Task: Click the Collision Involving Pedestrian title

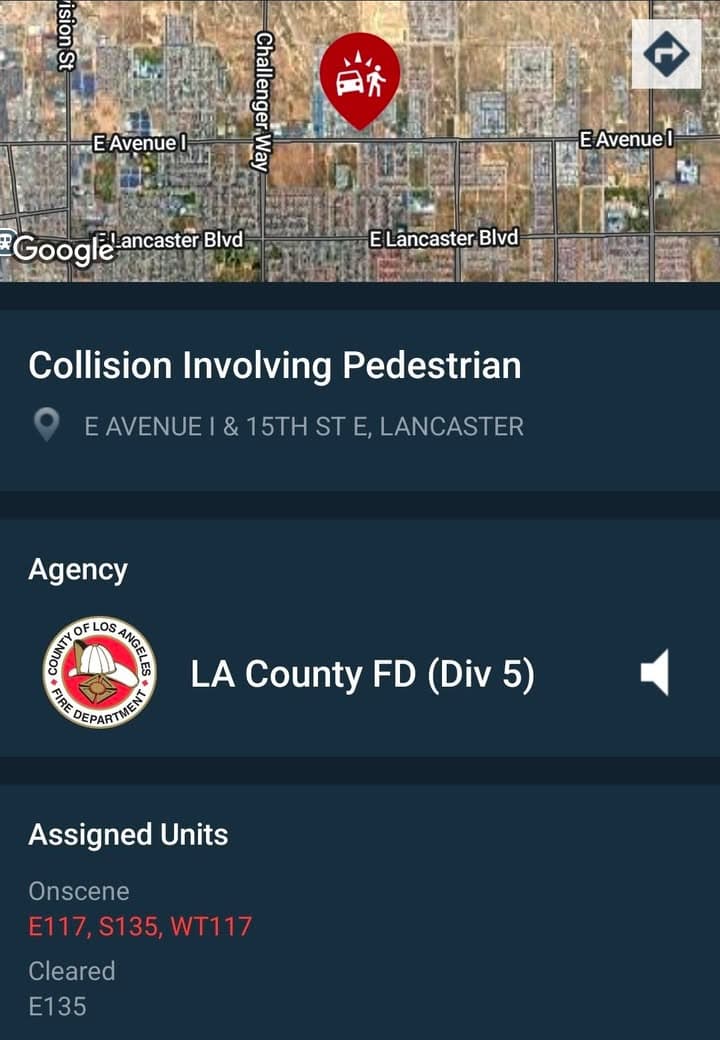Action: [x=275, y=366]
